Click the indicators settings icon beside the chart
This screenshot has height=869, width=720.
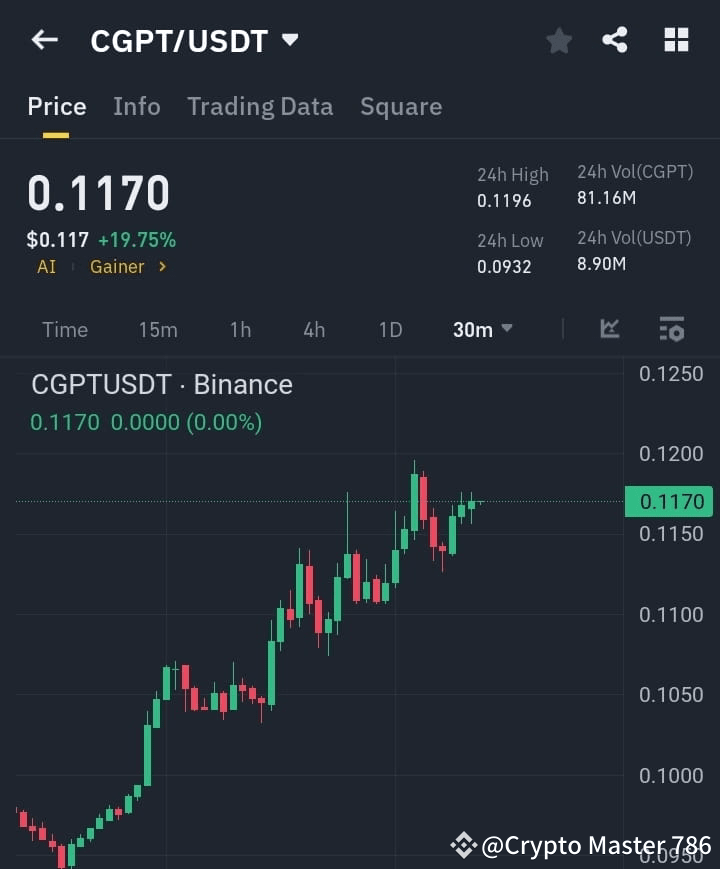tap(671, 329)
